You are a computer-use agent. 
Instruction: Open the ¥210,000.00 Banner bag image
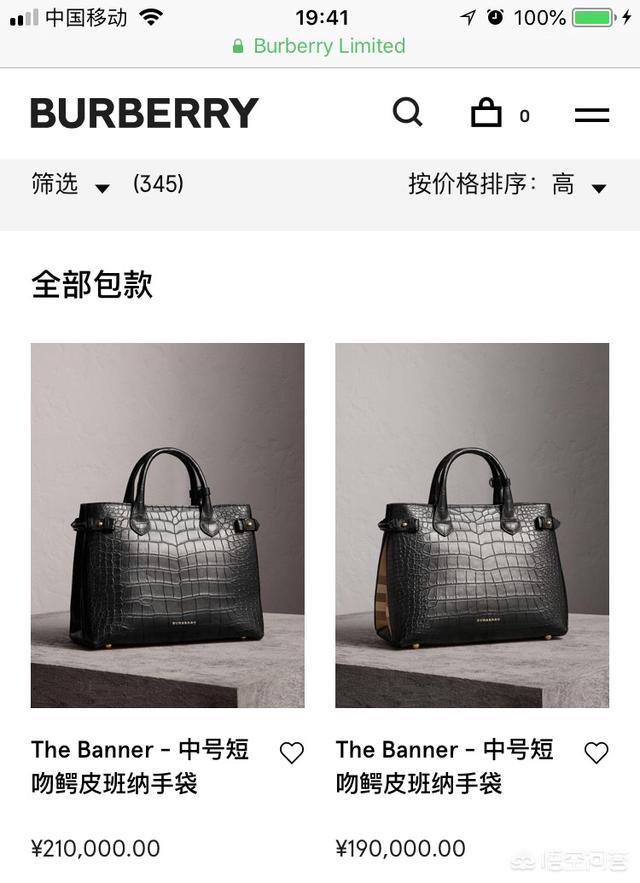point(167,525)
